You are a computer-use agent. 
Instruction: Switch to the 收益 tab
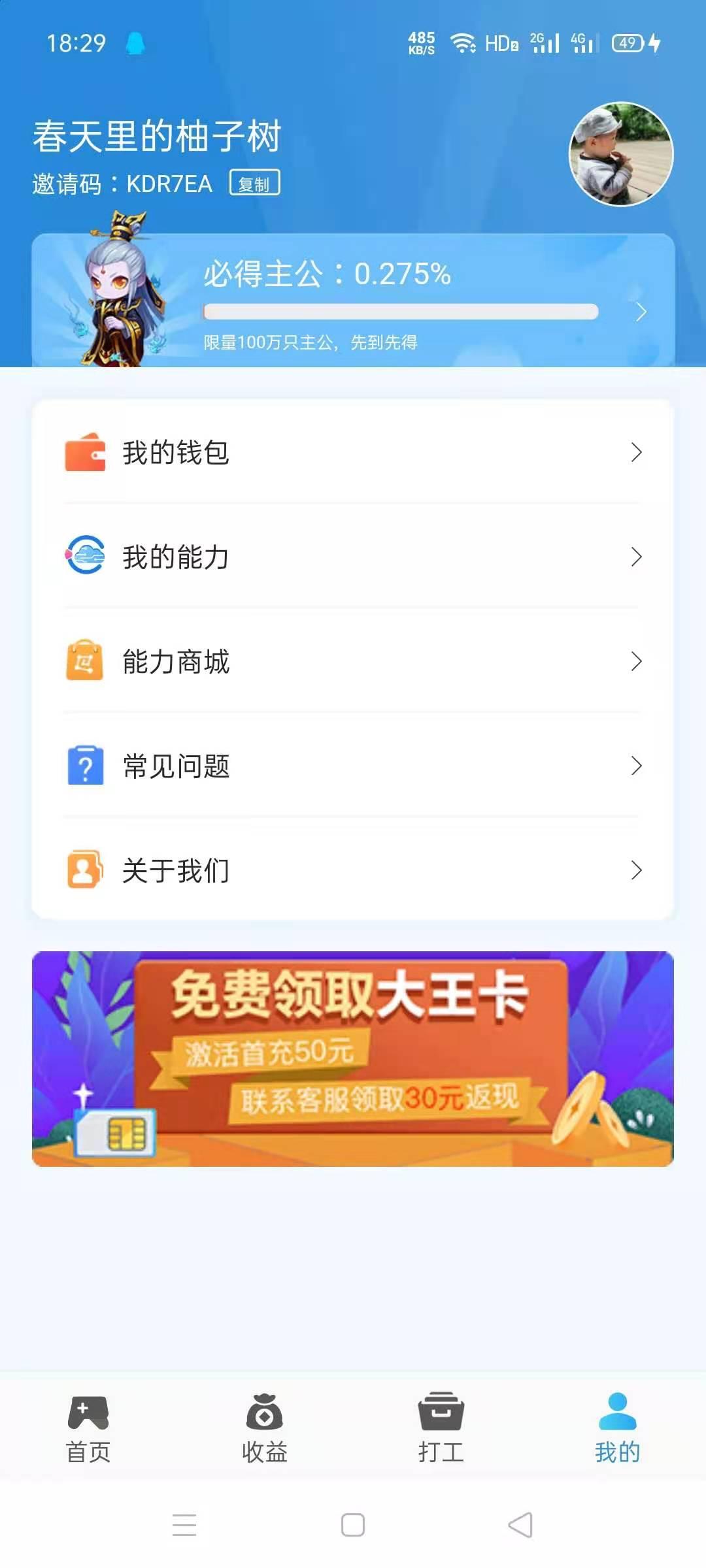tap(265, 1428)
